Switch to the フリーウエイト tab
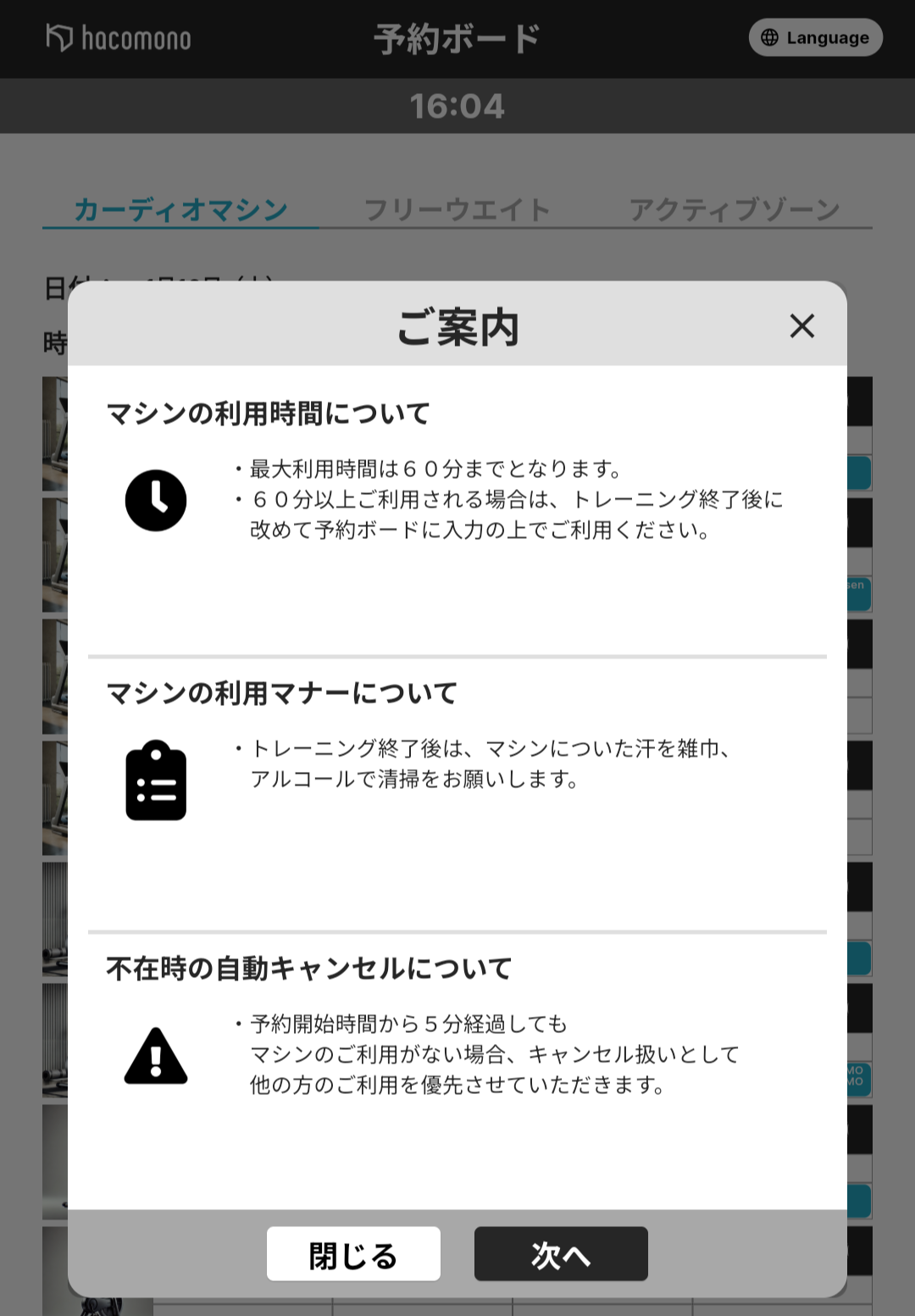The height and width of the screenshot is (1316, 915). tap(457, 209)
